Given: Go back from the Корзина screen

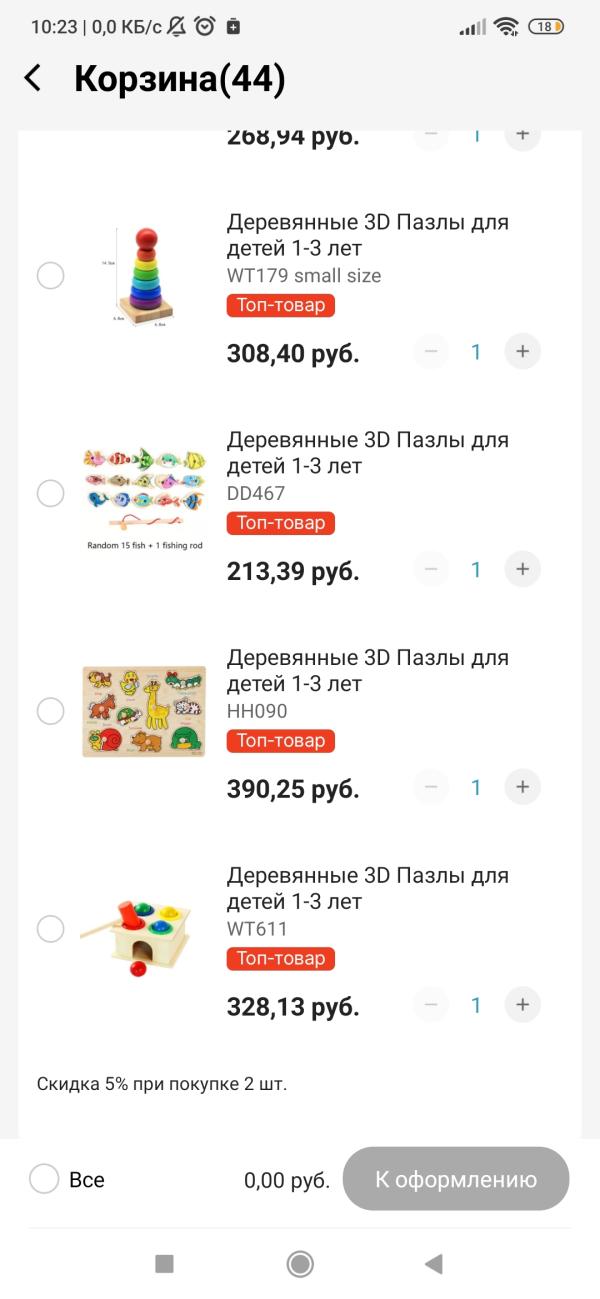Looking at the screenshot, I should pyautogui.click(x=33, y=79).
